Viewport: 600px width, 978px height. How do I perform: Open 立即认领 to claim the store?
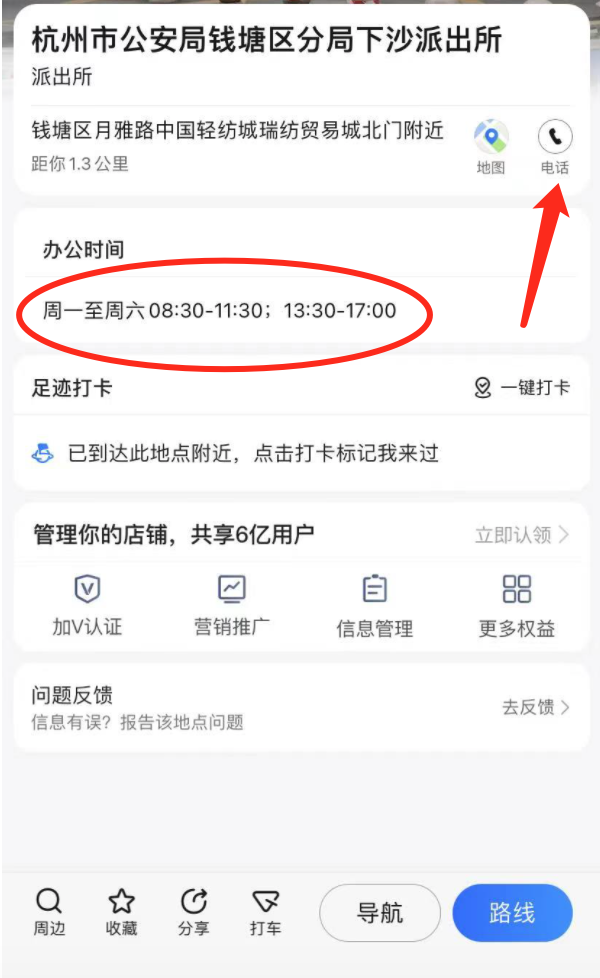coord(521,535)
